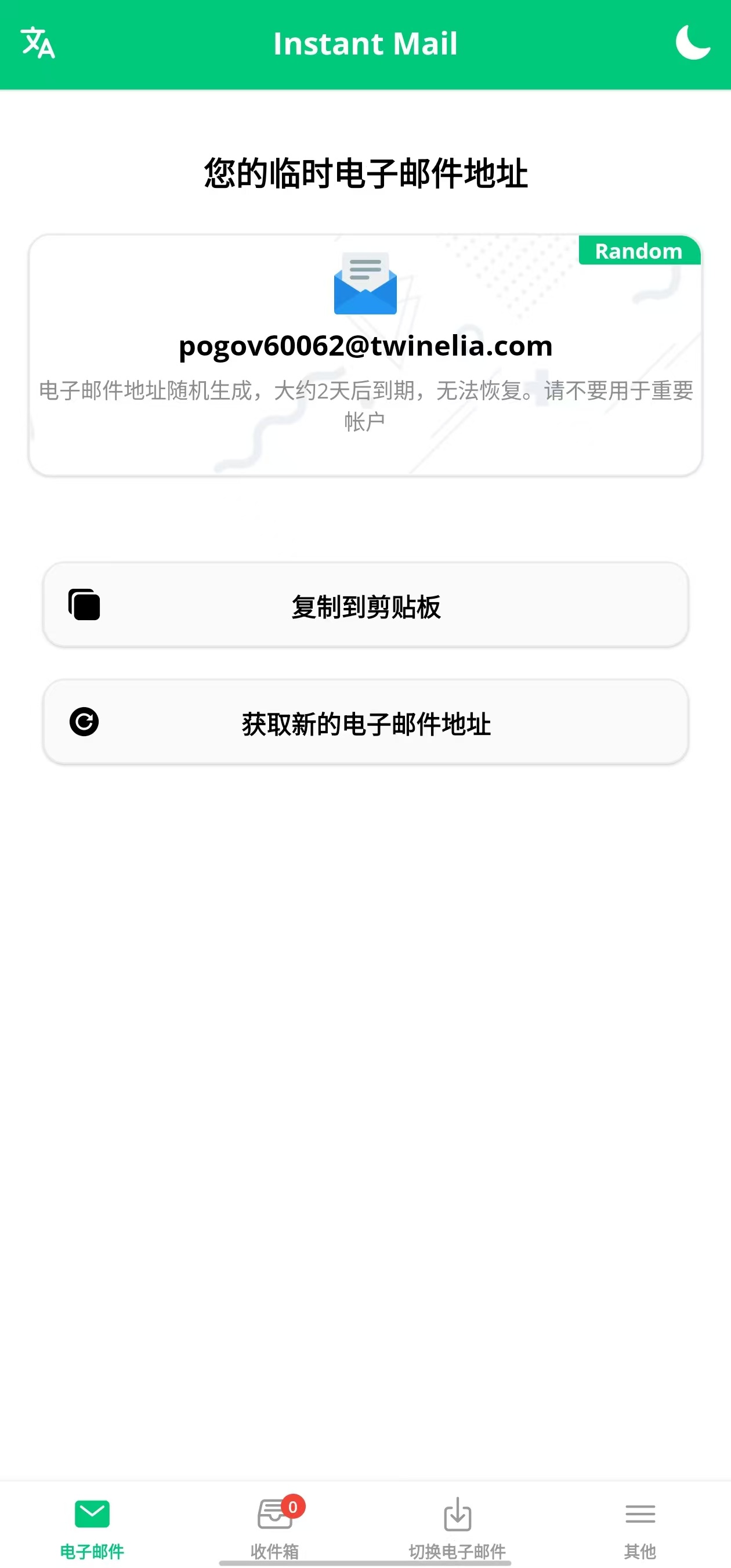
Task: Tap 复制到剪贴板 to copy the address
Action: point(365,605)
